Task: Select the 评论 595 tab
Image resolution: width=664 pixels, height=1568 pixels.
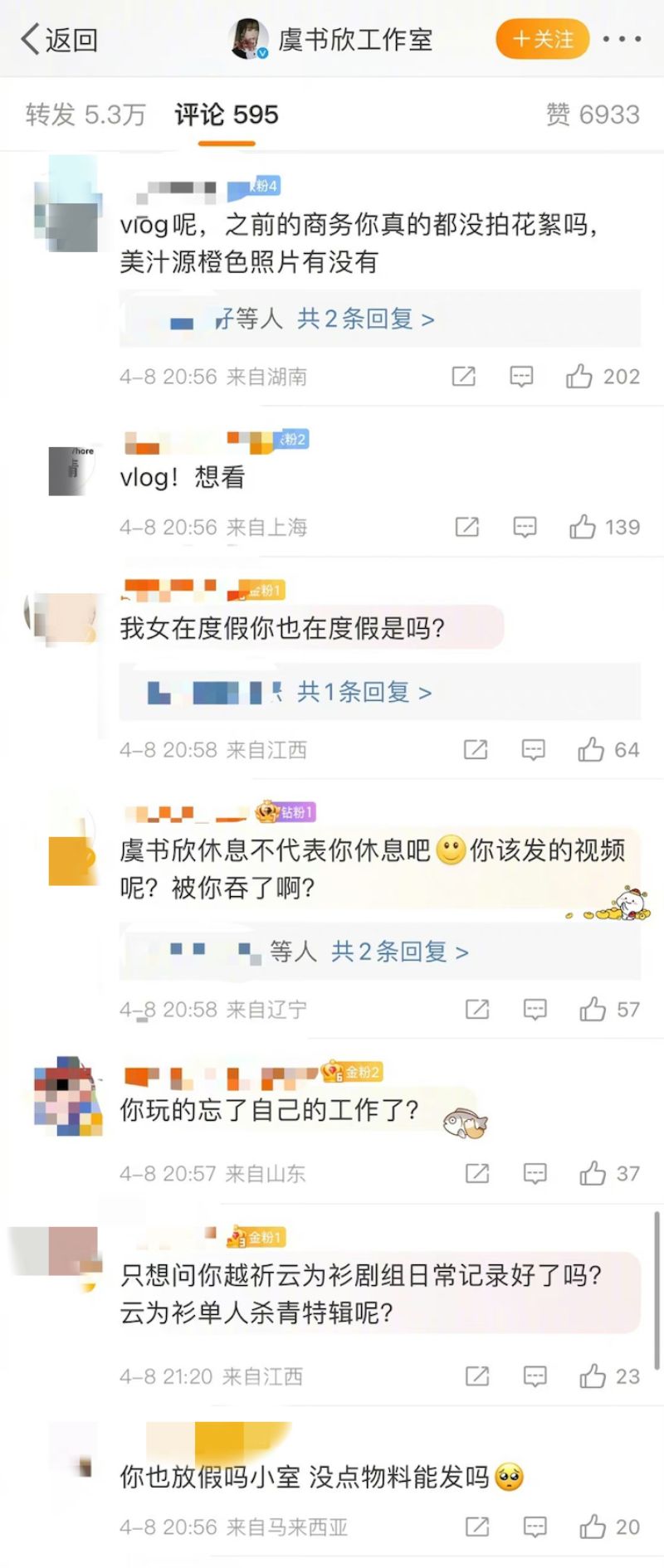Action: [226, 114]
